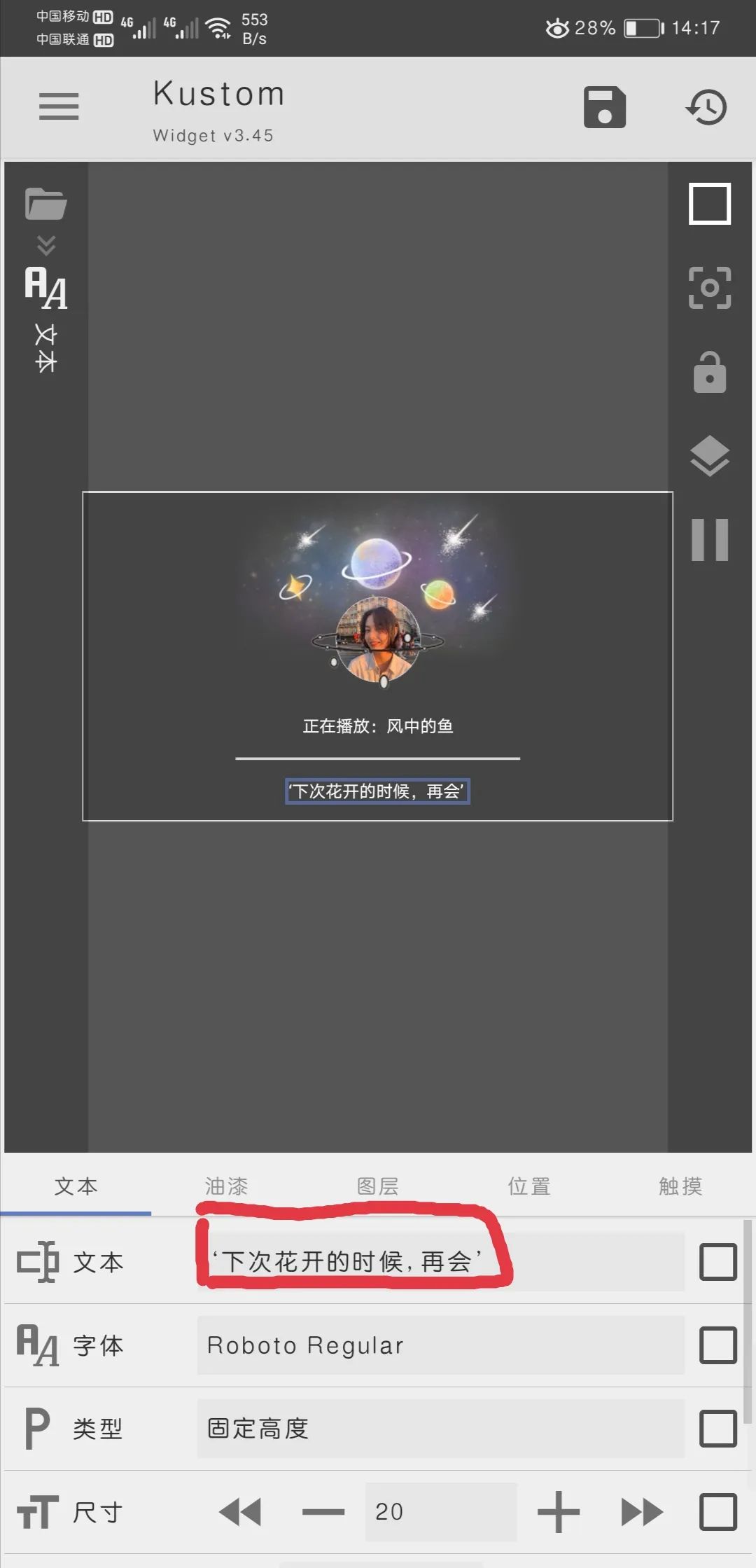Toggle the lock icon
The image size is (756, 1568).
709,372
